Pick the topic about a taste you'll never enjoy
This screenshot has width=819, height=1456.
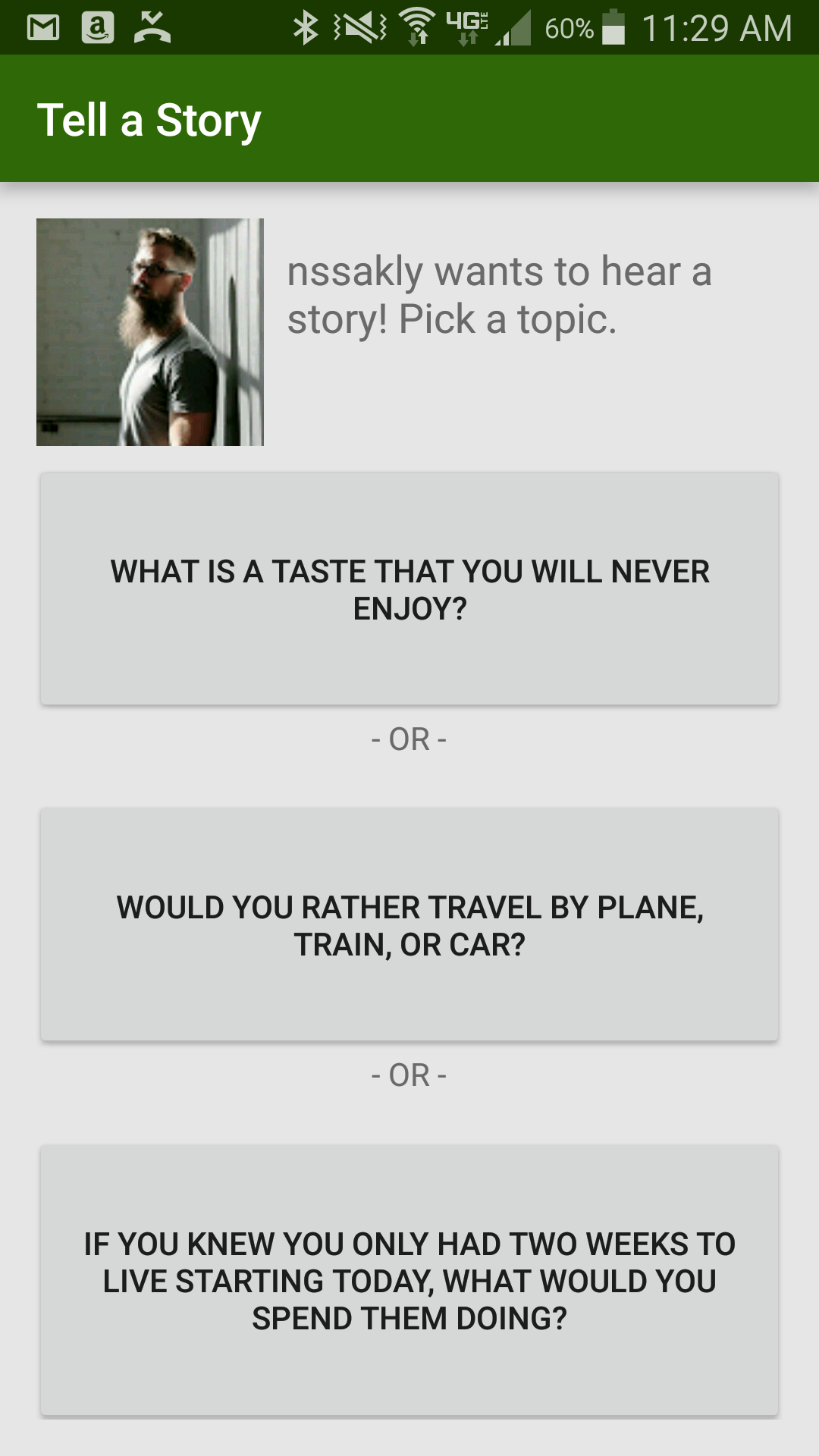click(409, 589)
